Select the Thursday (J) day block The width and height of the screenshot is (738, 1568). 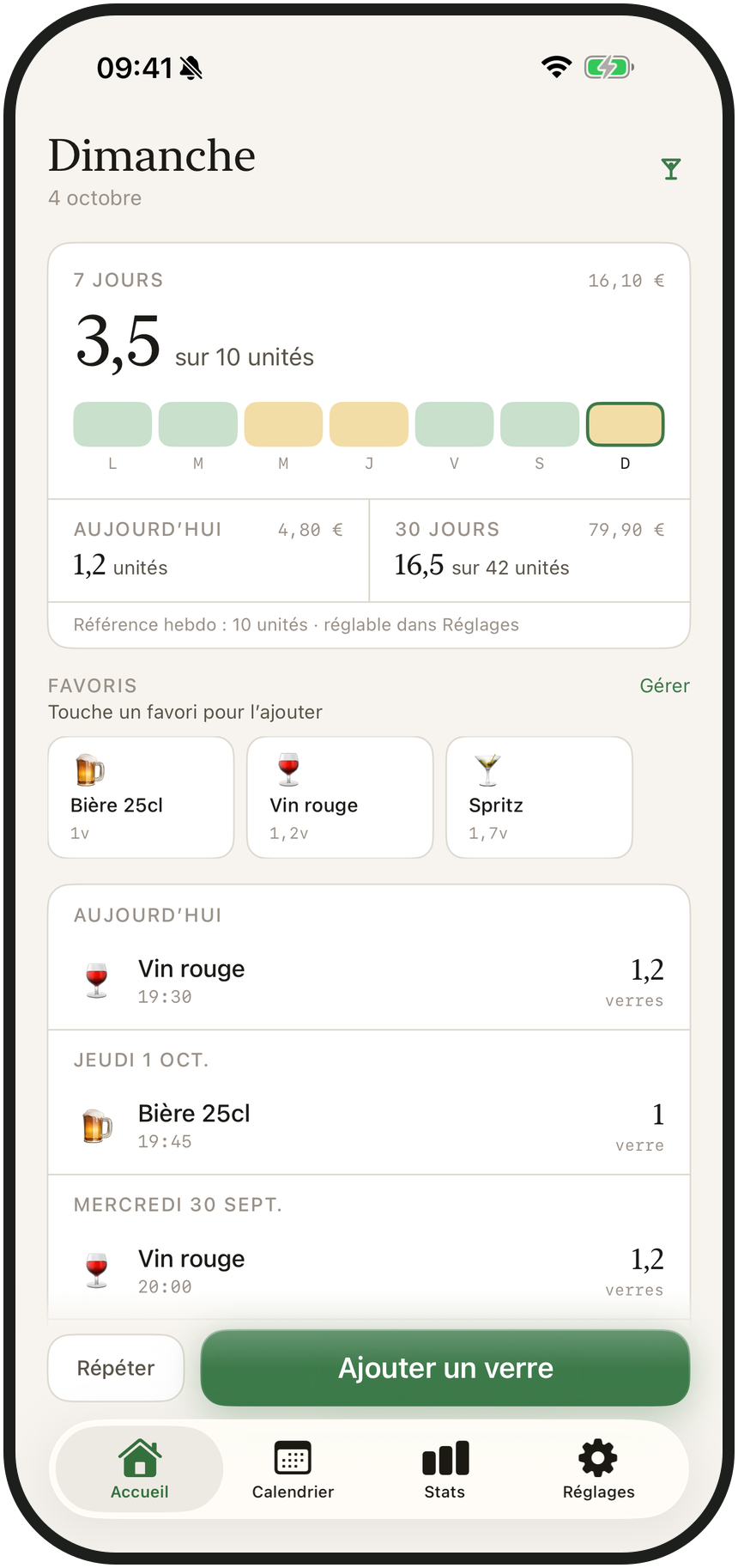coord(369,424)
